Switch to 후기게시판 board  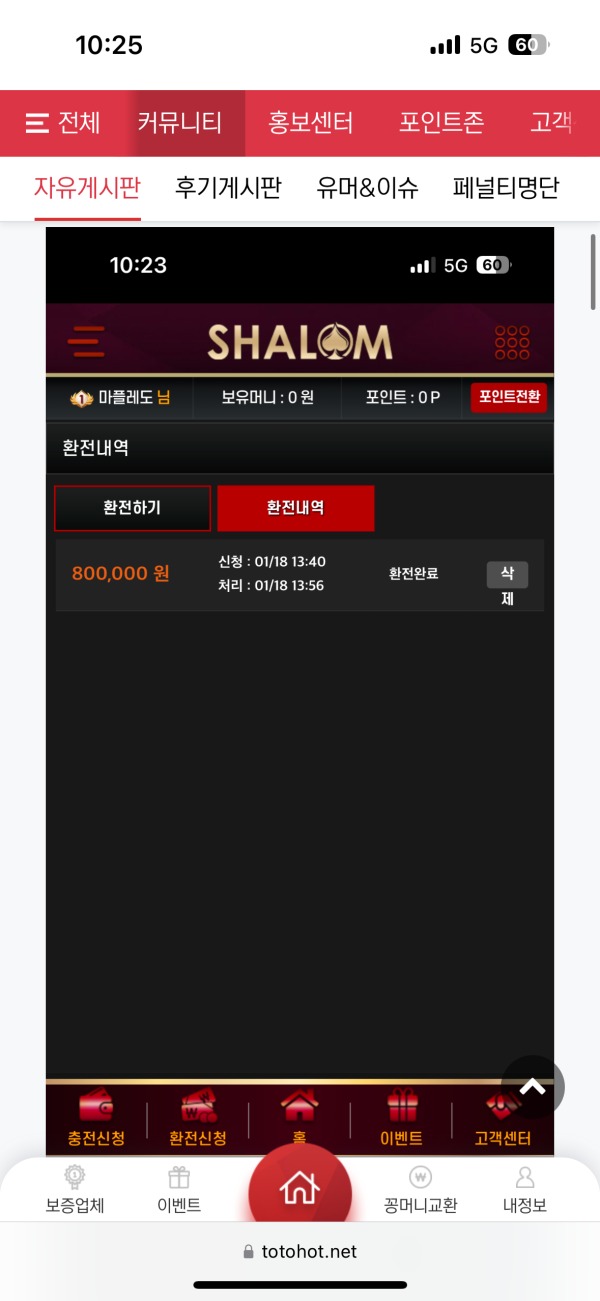coord(228,187)
